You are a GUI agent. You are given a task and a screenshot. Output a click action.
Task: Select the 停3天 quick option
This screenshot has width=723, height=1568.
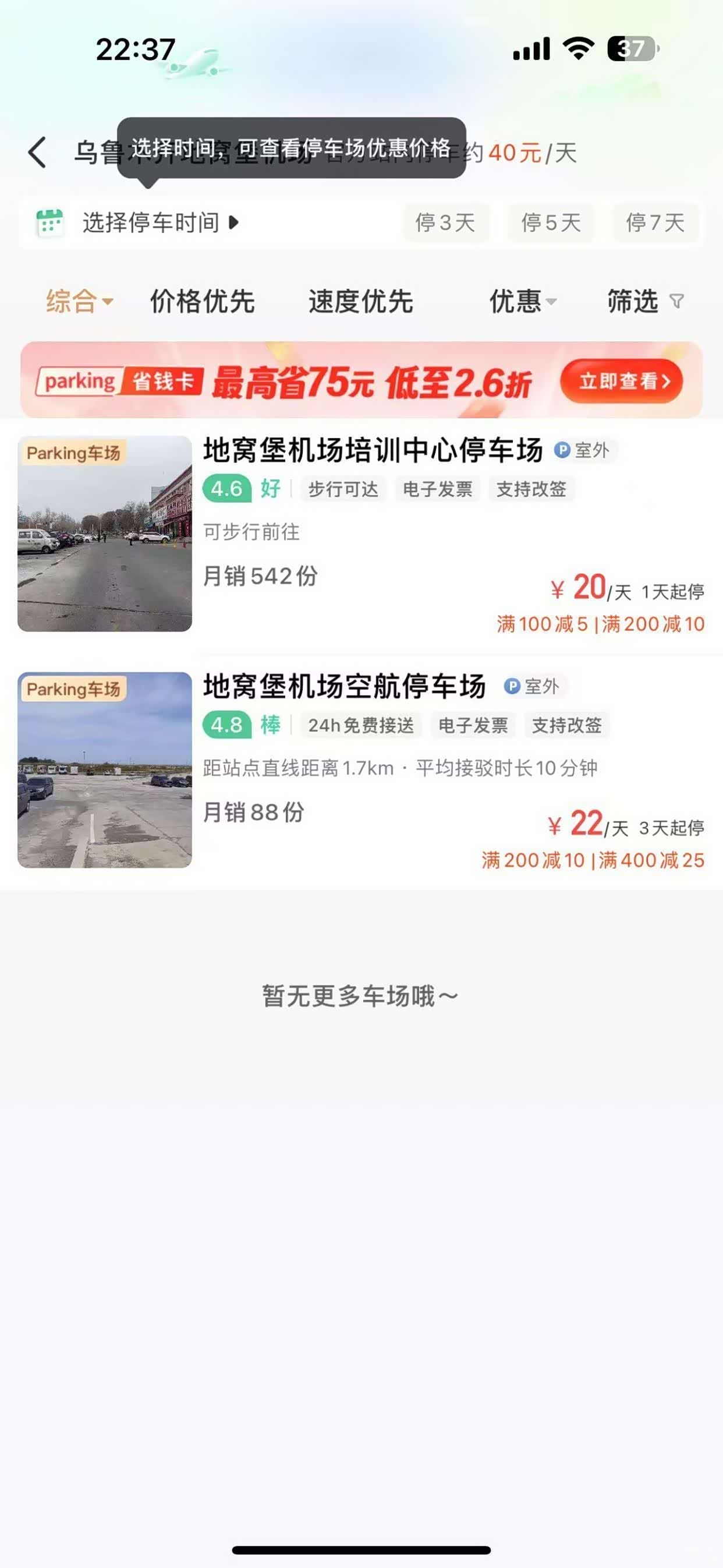pyautogui.click(x=445, y=223)
